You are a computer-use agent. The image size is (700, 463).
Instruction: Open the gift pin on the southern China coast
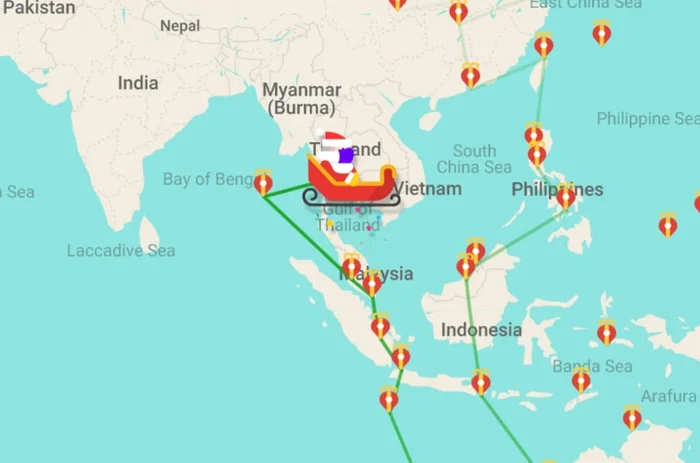(470, 74)
